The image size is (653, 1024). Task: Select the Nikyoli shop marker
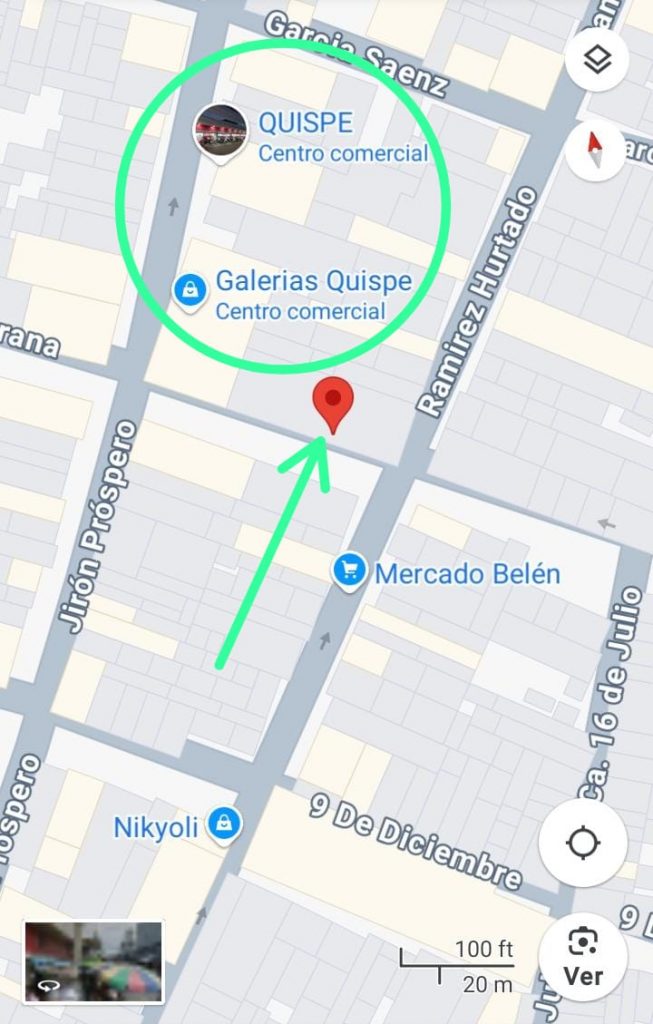[x=224, y=824]
